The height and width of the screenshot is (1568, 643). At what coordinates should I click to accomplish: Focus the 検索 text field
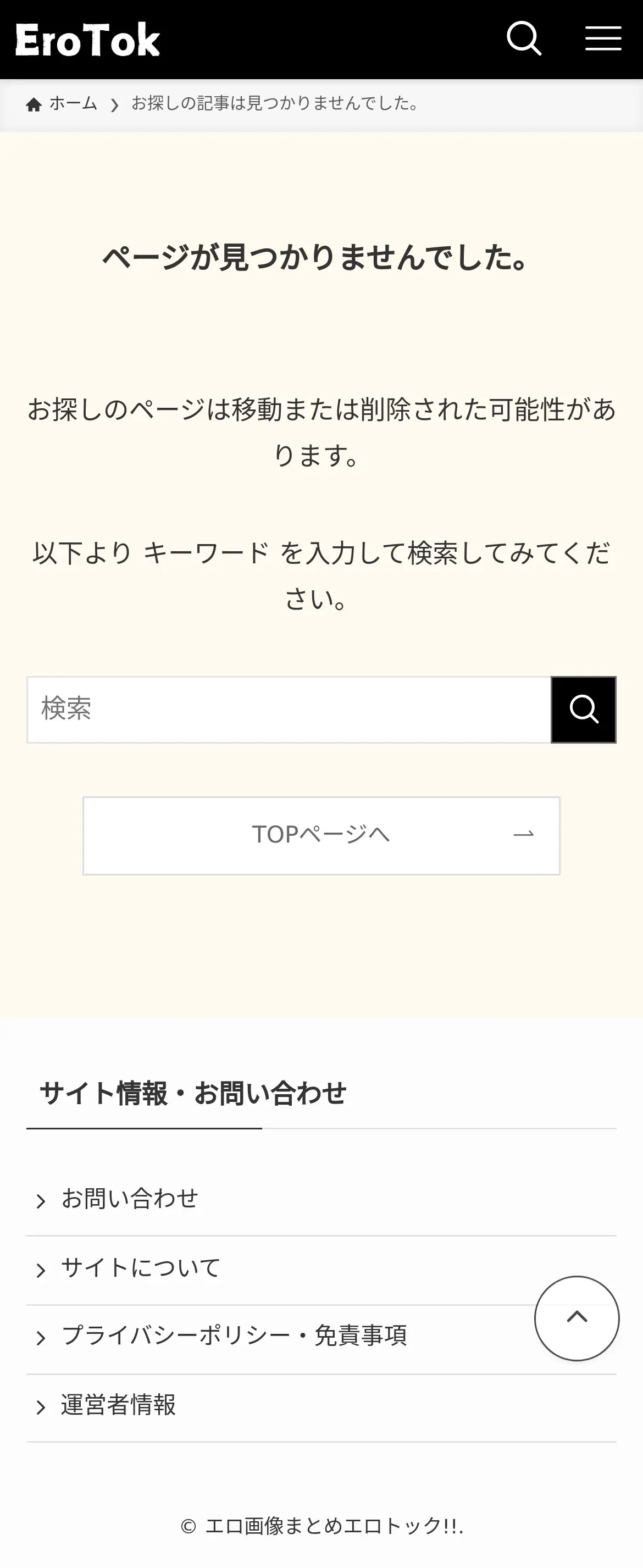(x=289, y=710)
